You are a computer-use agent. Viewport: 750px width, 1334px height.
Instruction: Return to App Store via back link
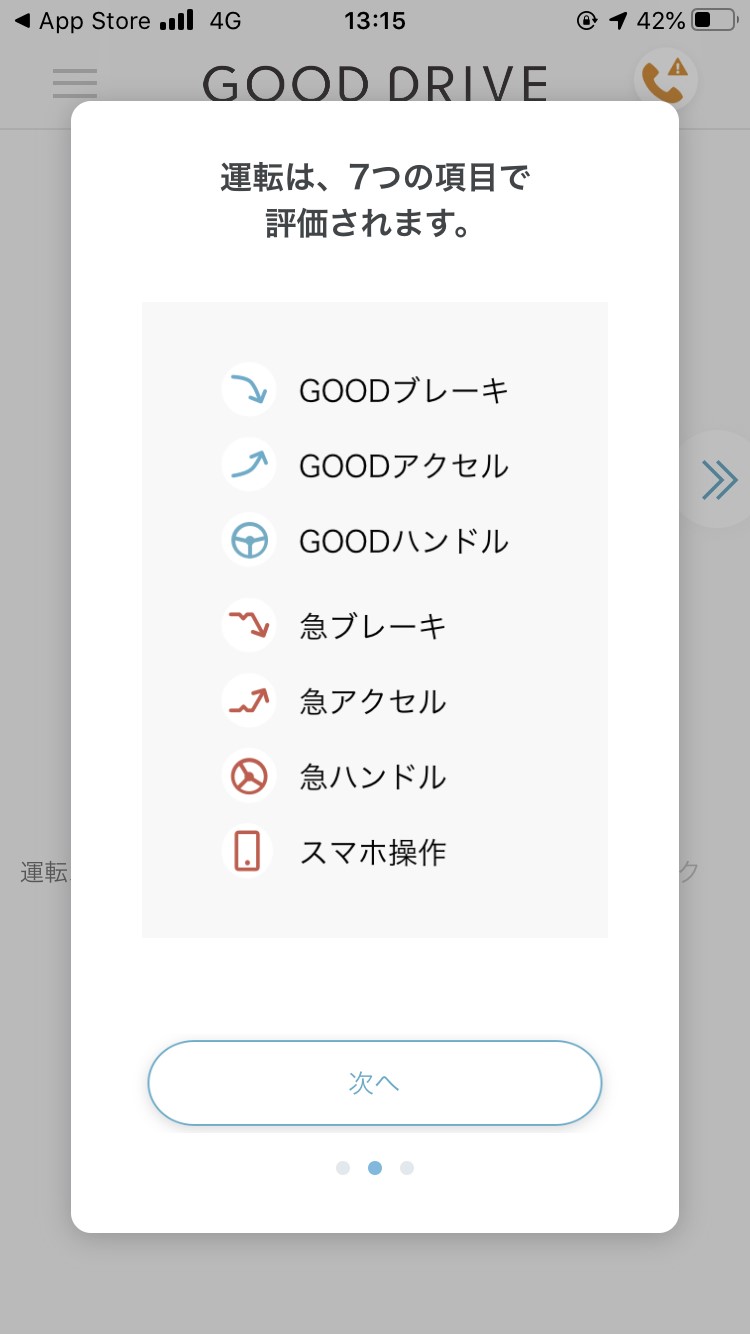tap(82, 20)
